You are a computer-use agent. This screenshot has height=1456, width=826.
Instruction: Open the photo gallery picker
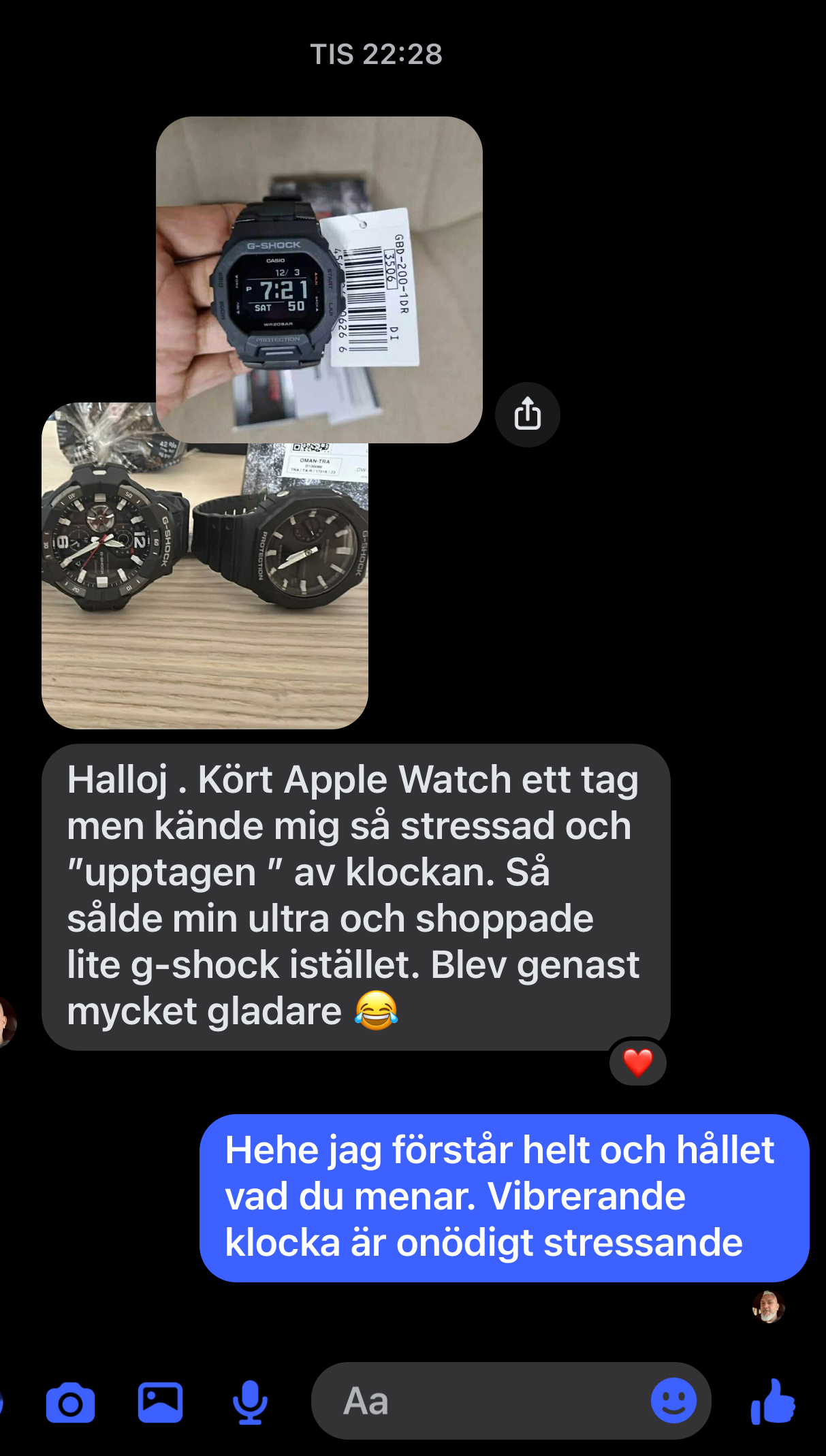point(160,1402)
